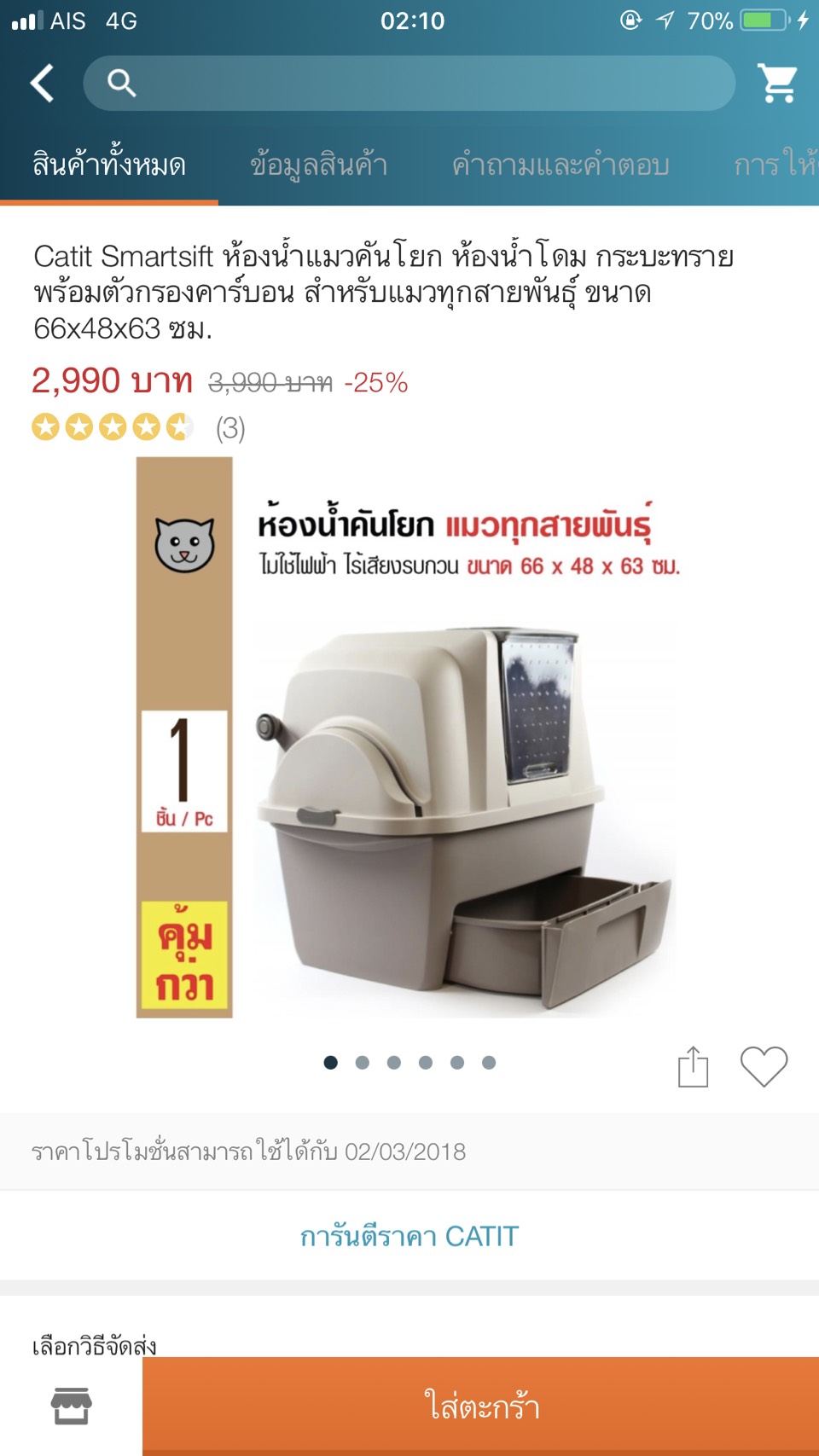View the star rating reviews
The height and width of the screenshot is (1456, 819).
pyautogui.click(x=136, y=426)
